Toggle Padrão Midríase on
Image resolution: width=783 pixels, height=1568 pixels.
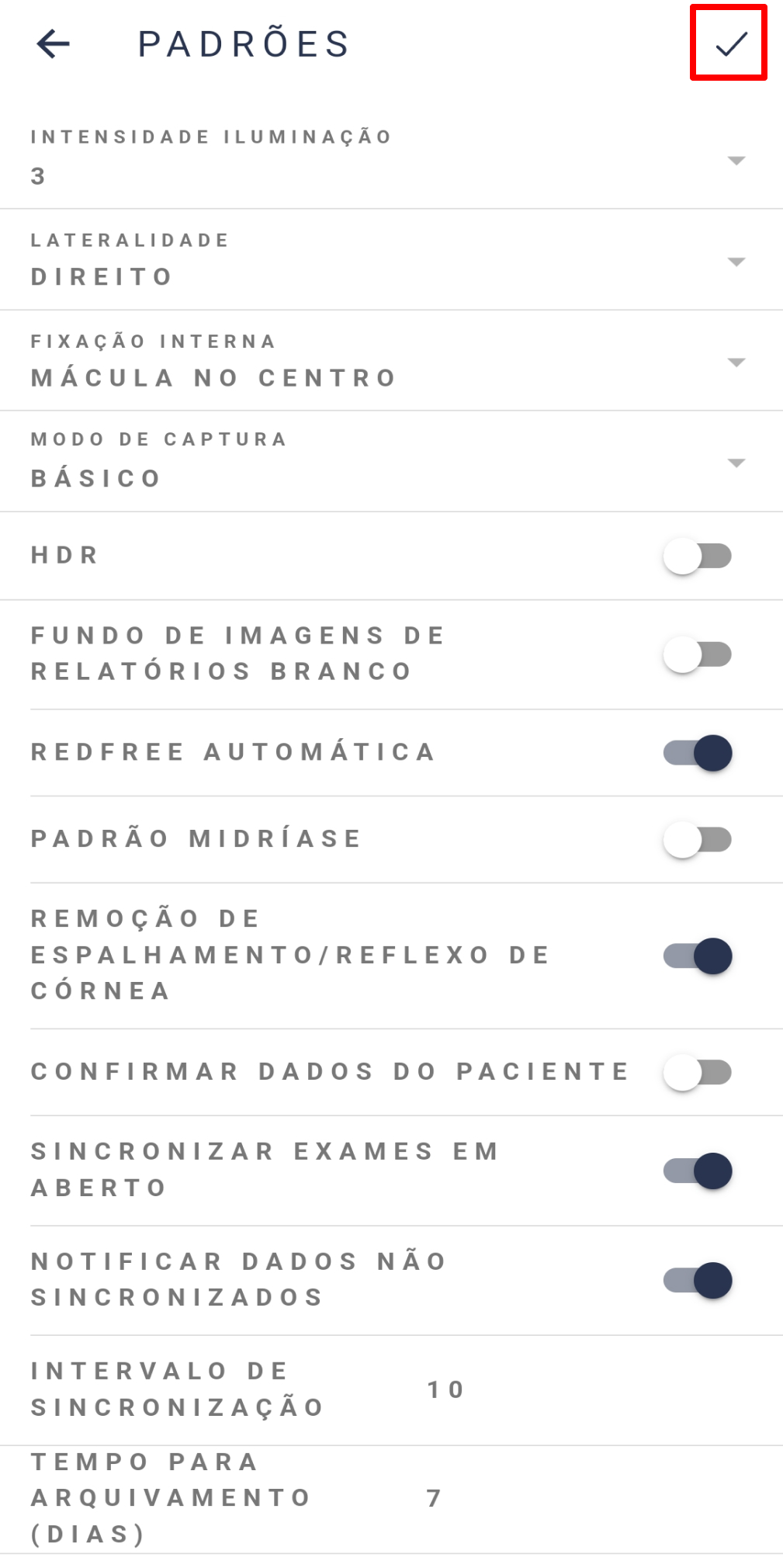pyautogui.click(x=698, y=839)
